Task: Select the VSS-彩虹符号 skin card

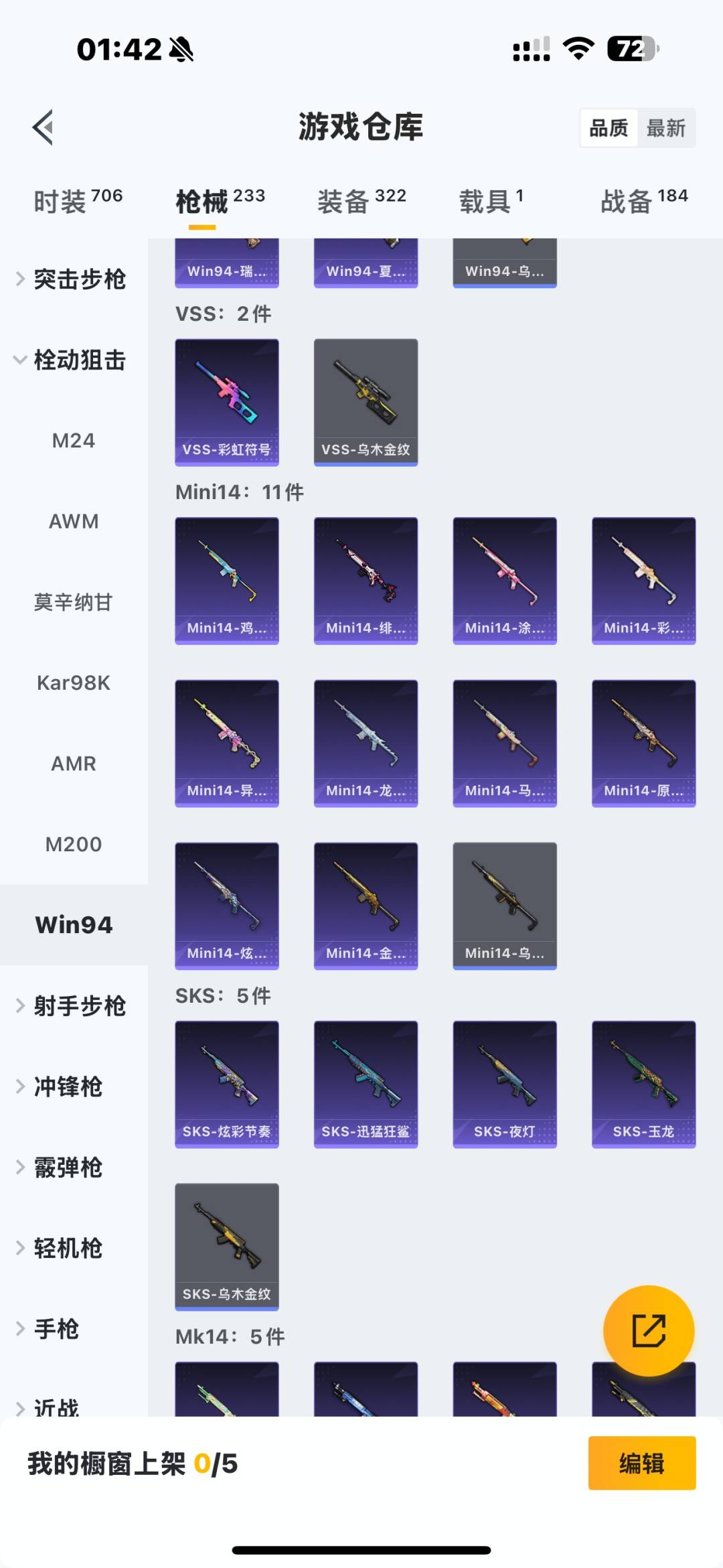Action: click(227, 402)
